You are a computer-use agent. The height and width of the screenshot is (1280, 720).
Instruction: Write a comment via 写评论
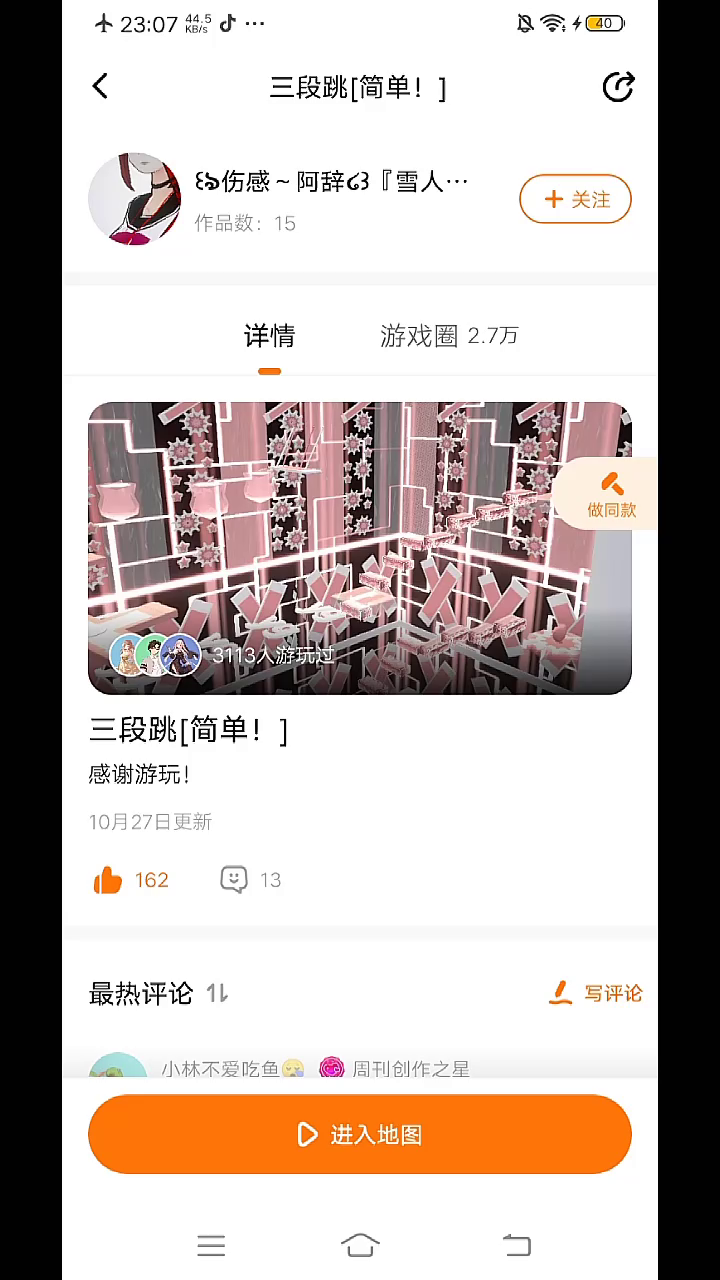click(596, 993)
